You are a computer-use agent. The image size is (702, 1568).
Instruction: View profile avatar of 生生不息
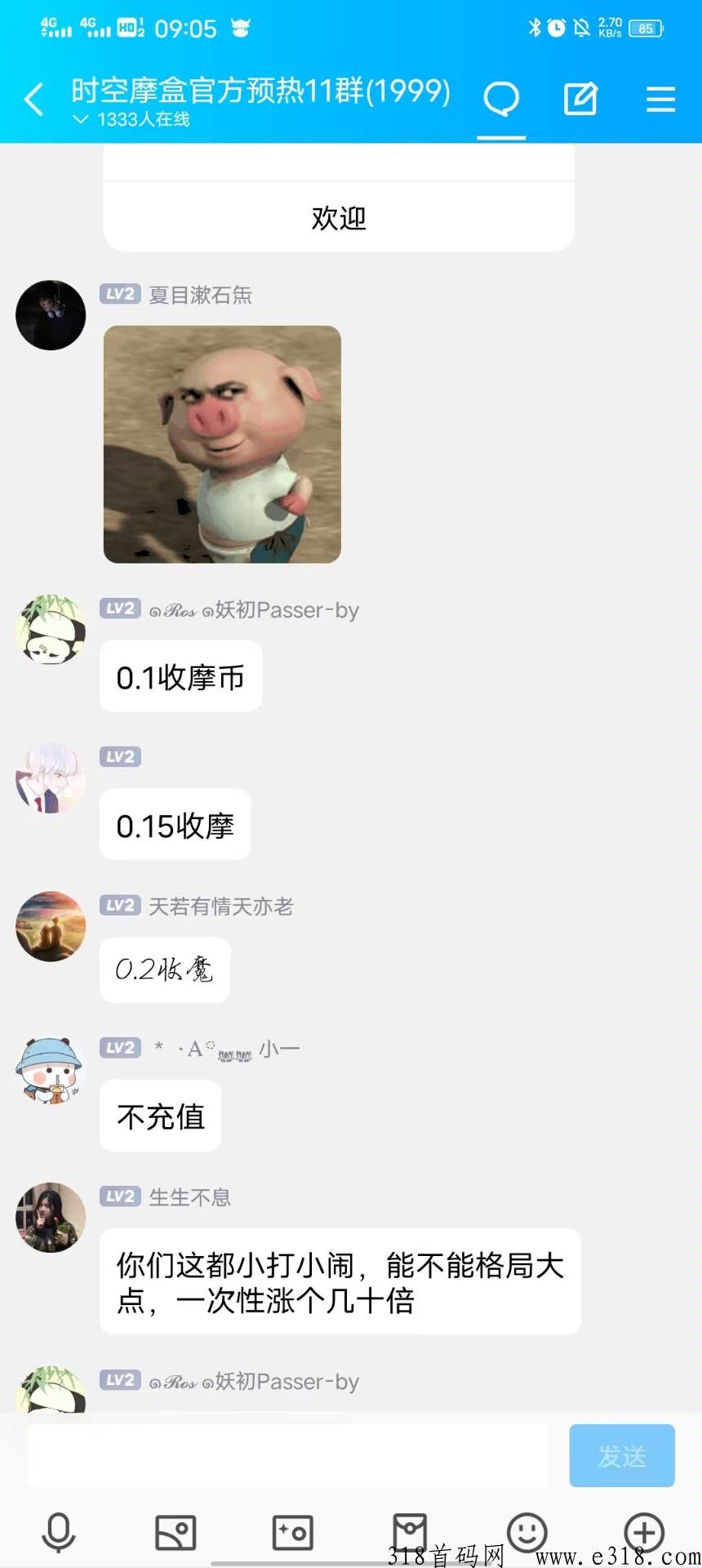51,1217
